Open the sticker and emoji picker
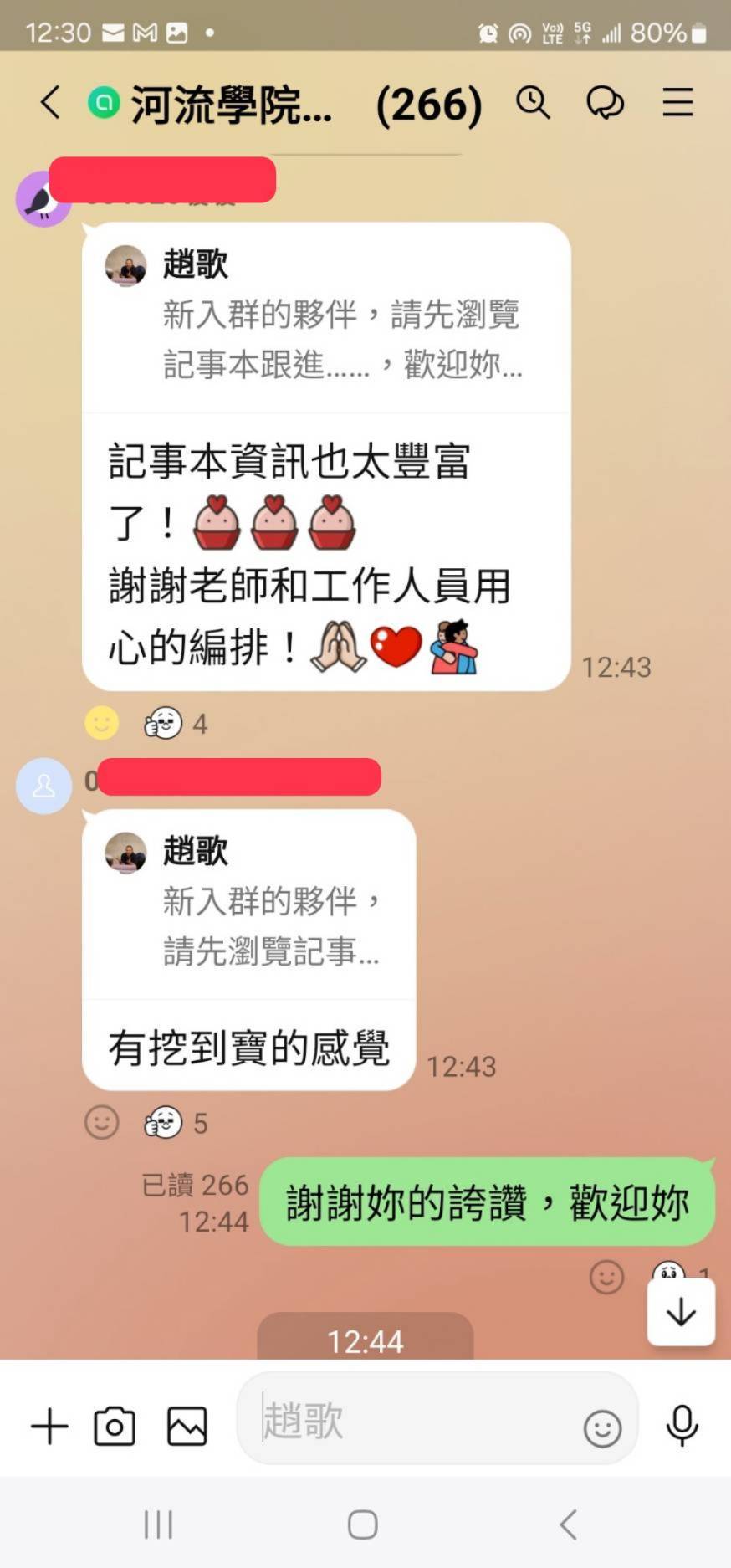Image resolution: width=731 pixels, height=1568 pixels. pyautogui.click(x=602, y=1428)
